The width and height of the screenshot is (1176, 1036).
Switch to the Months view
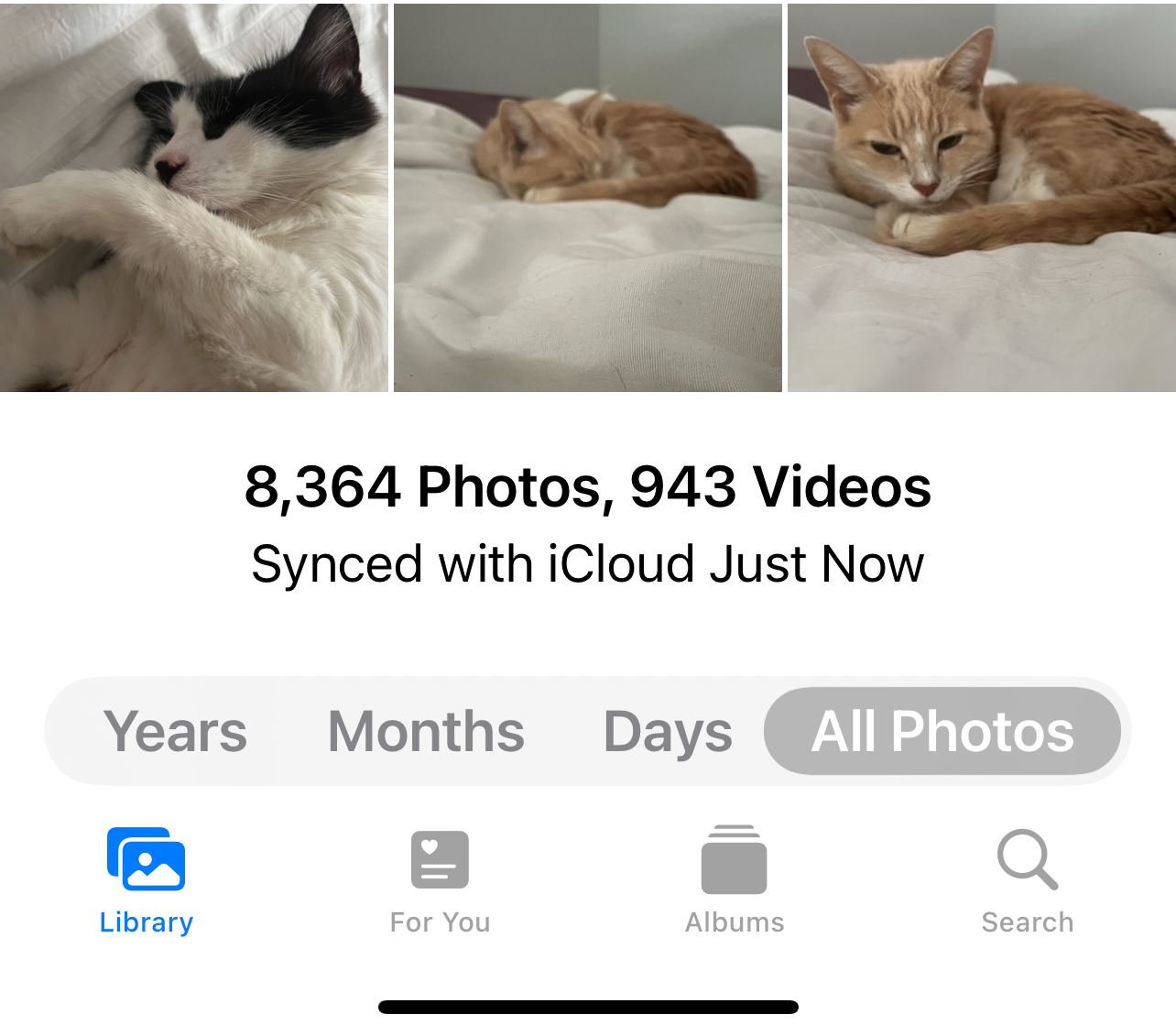tap(426, 731)
